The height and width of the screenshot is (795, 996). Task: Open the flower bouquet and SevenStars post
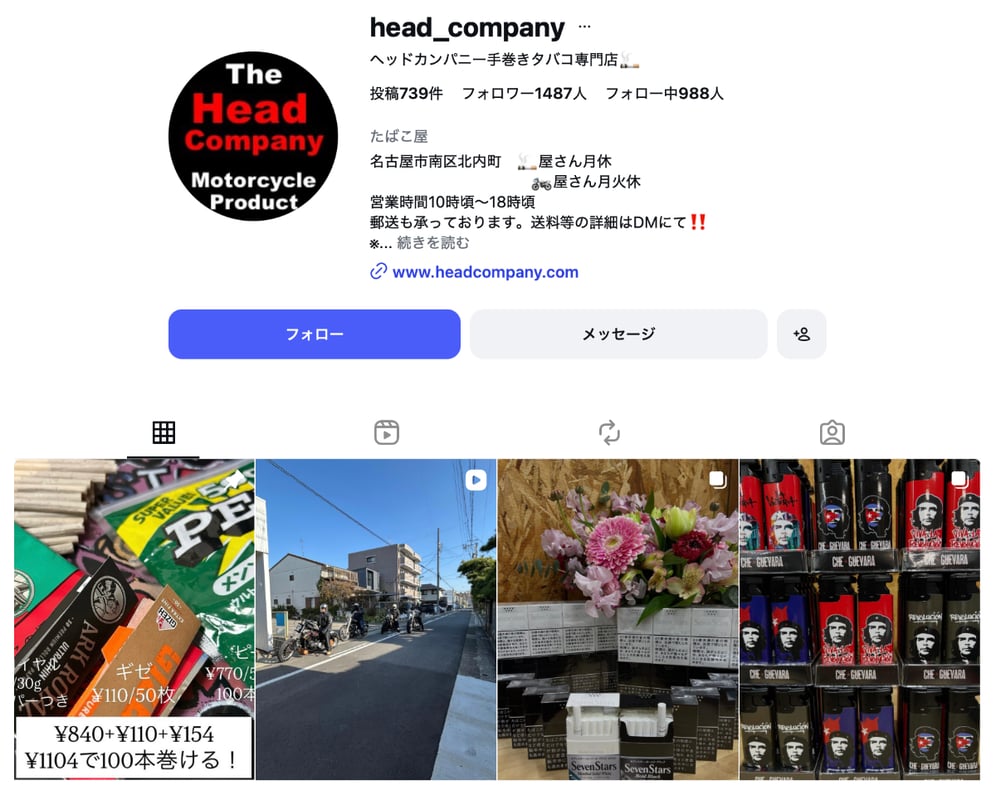tap(618, 619)
